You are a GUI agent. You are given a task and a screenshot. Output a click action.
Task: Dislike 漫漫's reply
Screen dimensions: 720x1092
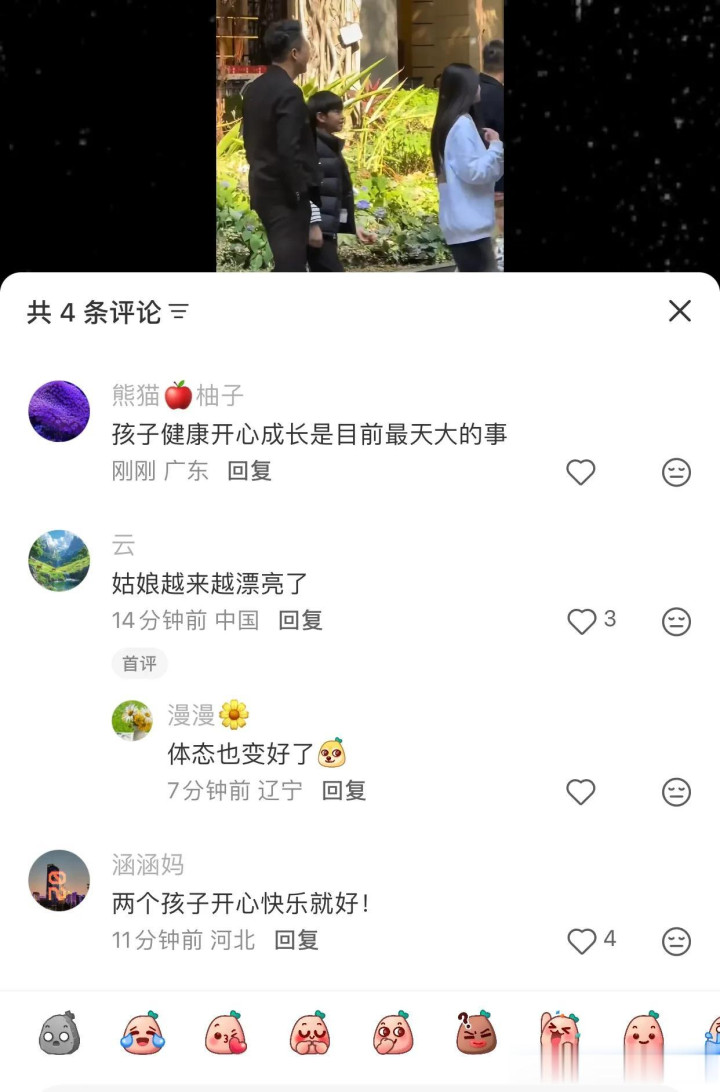click(x=677, y=792)
